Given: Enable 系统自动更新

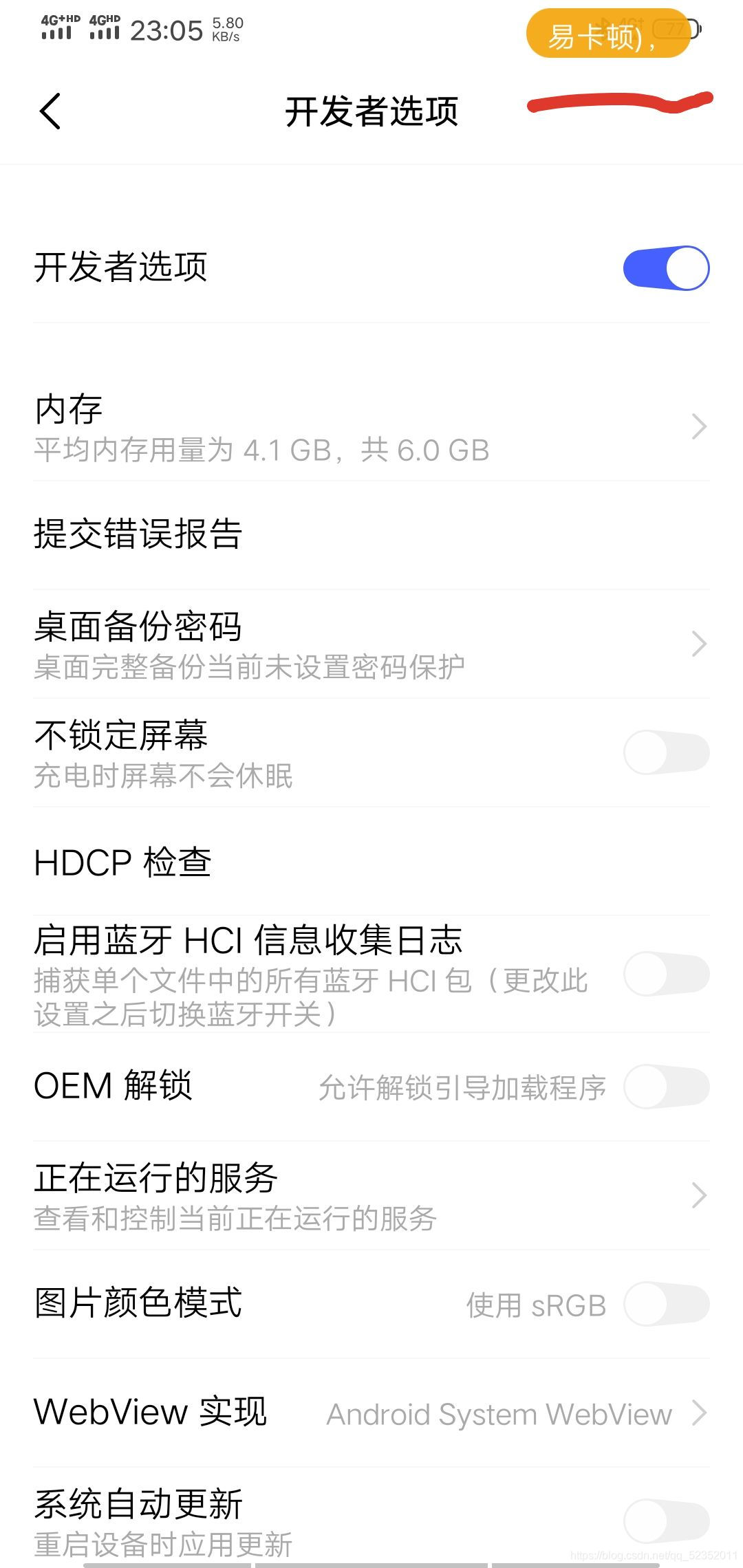Looking at the screenshot, I should [x=665, y=1521].
